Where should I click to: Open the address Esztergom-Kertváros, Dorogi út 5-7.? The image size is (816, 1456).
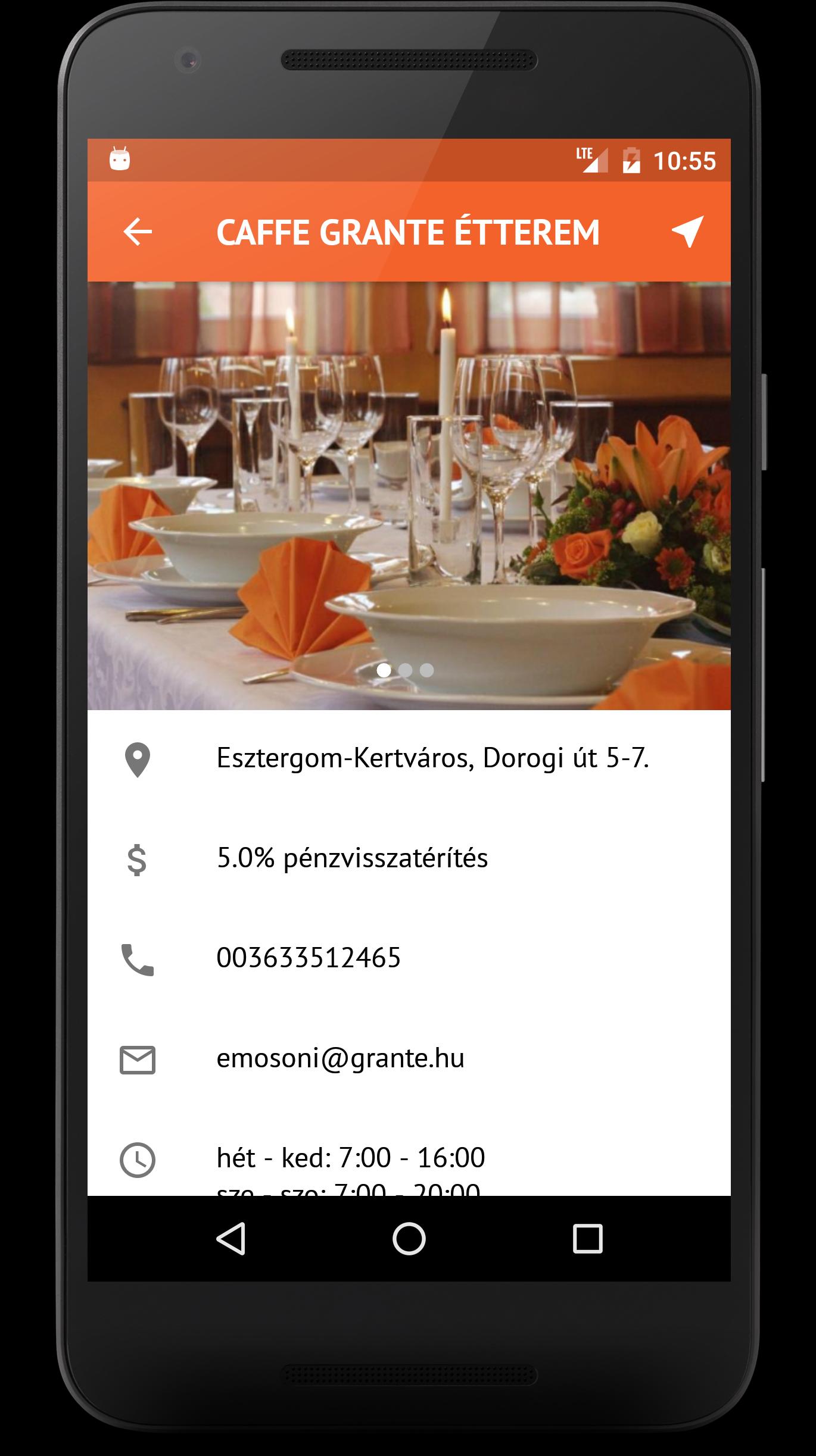pos(432,758)
